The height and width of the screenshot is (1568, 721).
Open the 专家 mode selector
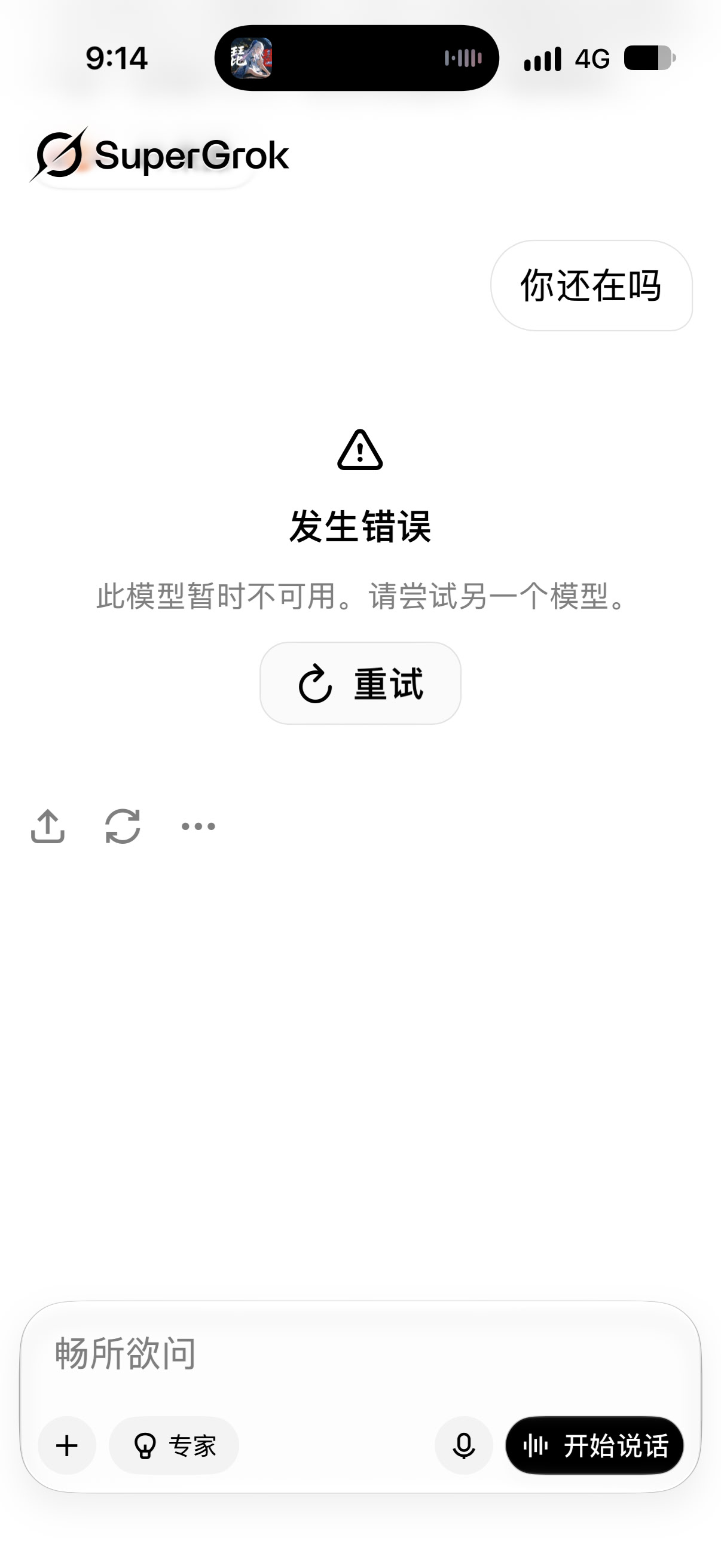click(174, 1445)
